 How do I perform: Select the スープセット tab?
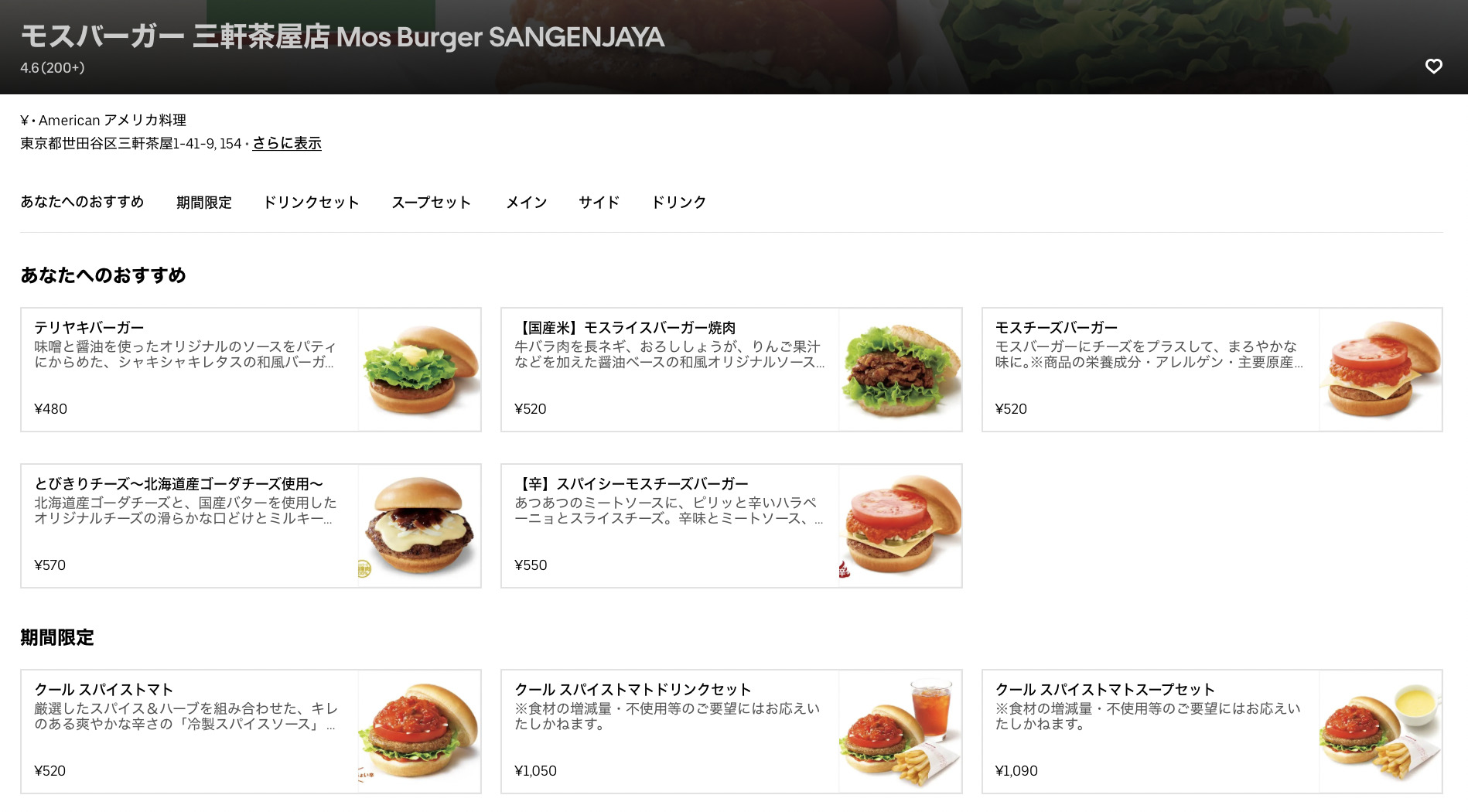[431, 203]
